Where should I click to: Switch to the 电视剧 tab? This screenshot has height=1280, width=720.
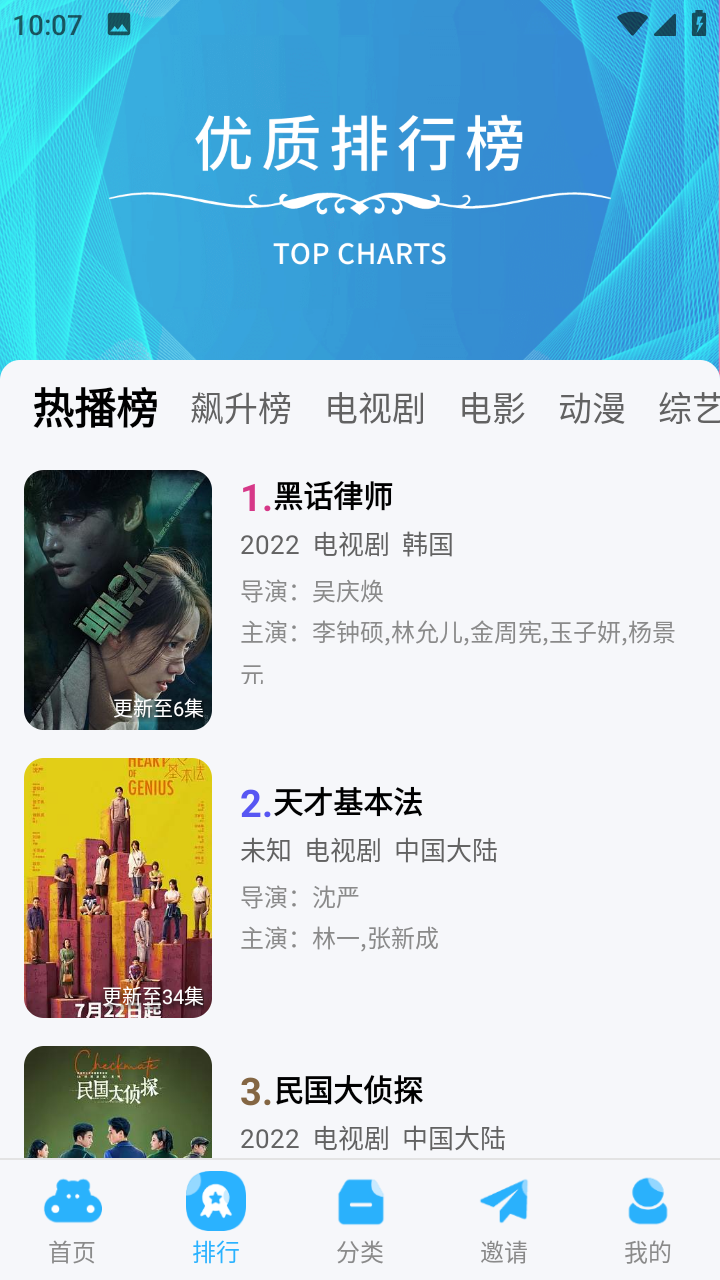coord(376,408)
